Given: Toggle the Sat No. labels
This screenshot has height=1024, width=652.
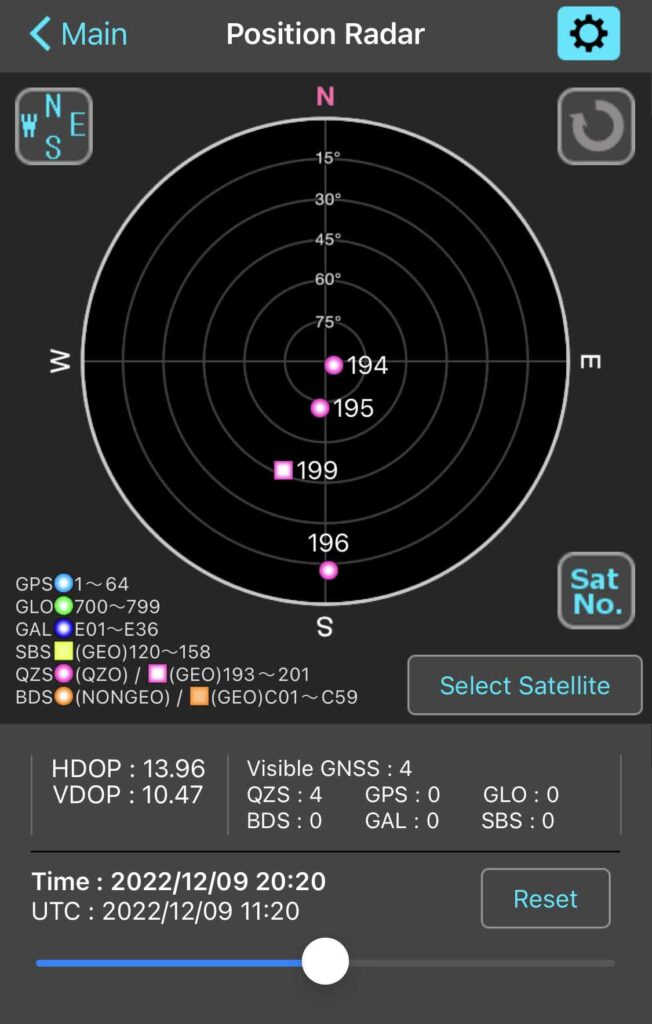Looking at the screenshot, I should tap(596, 591).
